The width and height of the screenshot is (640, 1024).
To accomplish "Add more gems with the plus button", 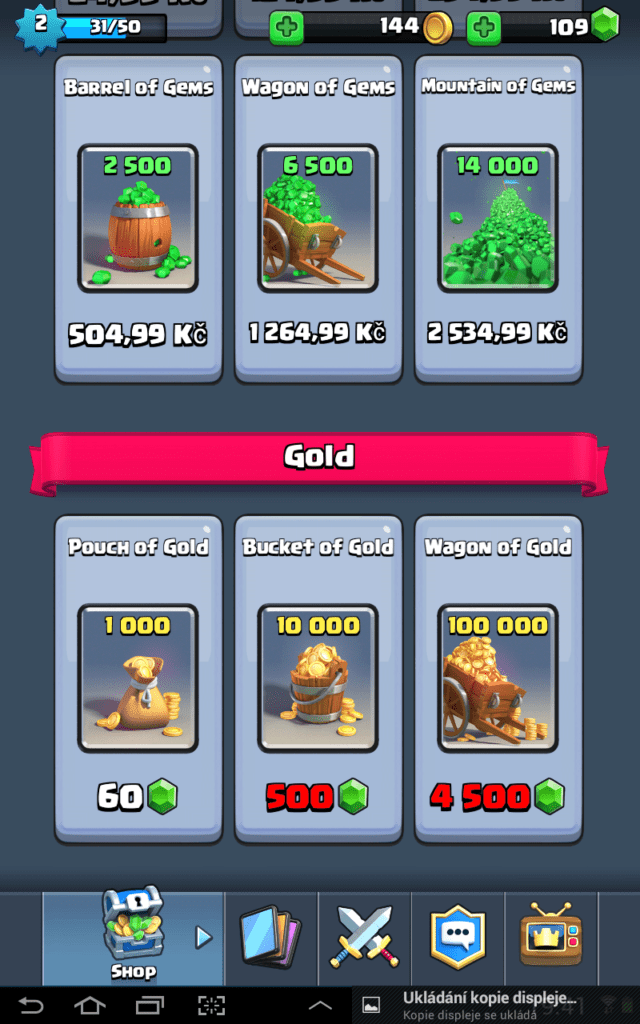I will (x=484, y=28).
